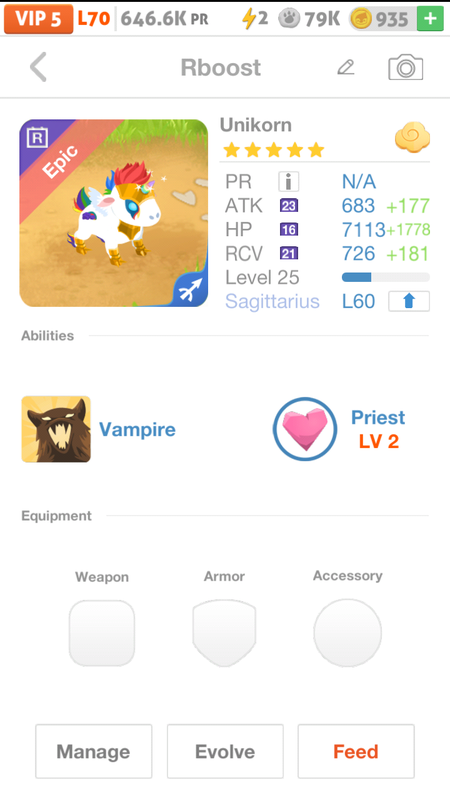Viewport: 450px width, 800px height.
Task: Edit the name Rboost with pencil icon
Action: (346, 67)
